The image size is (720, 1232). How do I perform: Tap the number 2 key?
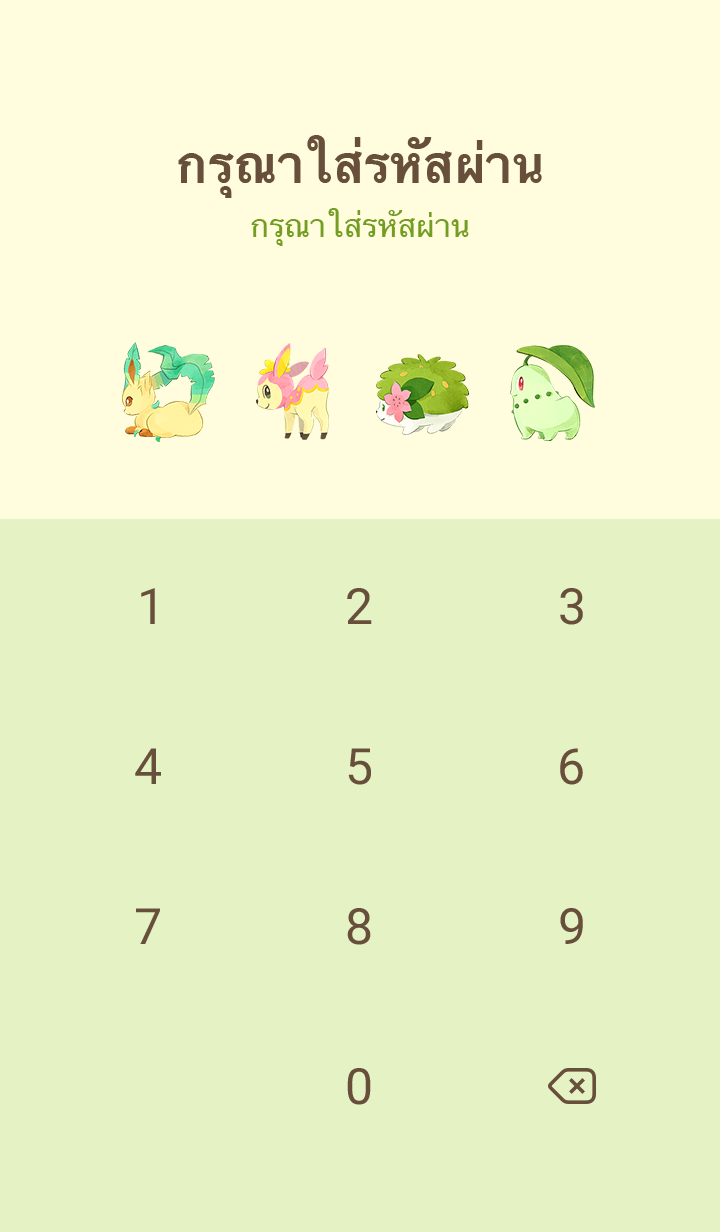pyautogui.click(x=359, y=607)
